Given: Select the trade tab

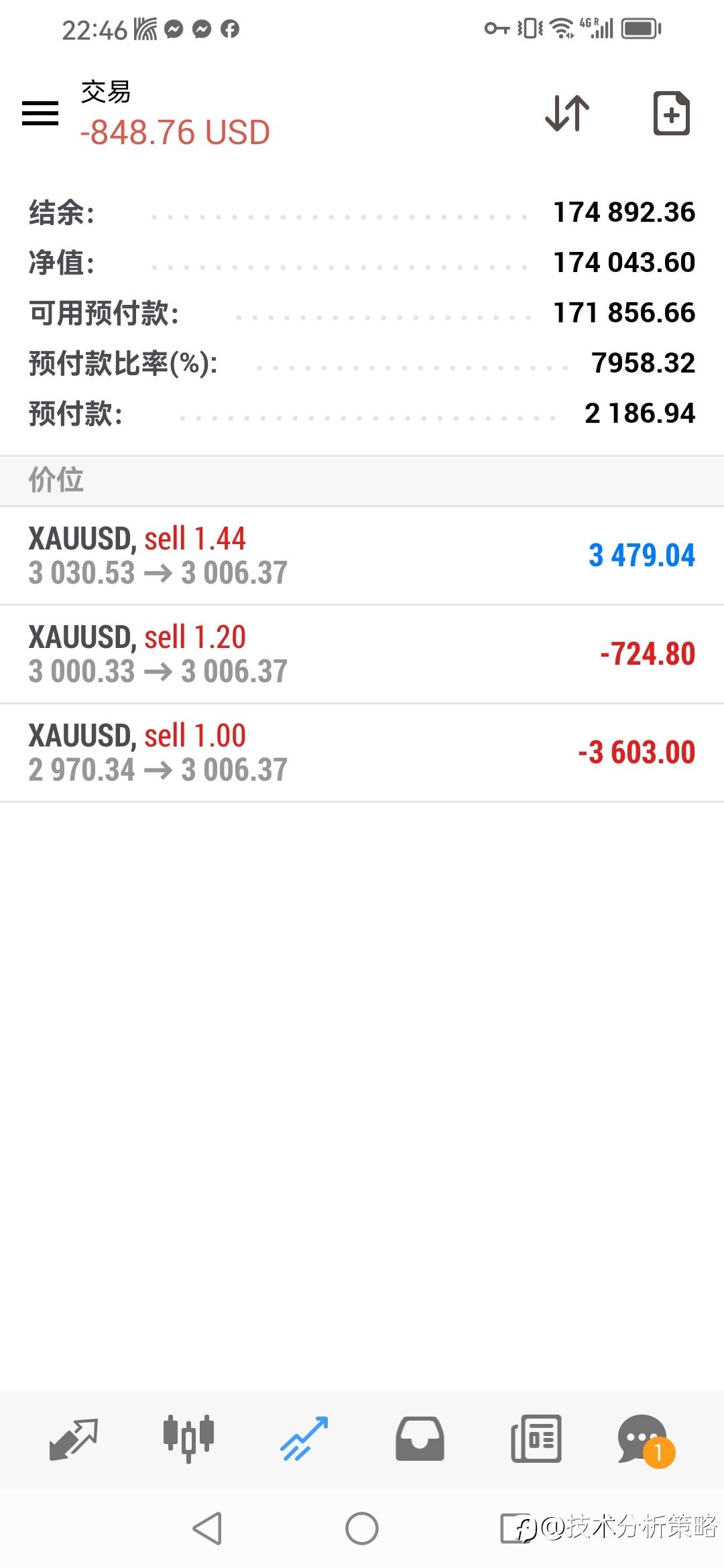Looking at the screenshot, I should point(304,1439).
